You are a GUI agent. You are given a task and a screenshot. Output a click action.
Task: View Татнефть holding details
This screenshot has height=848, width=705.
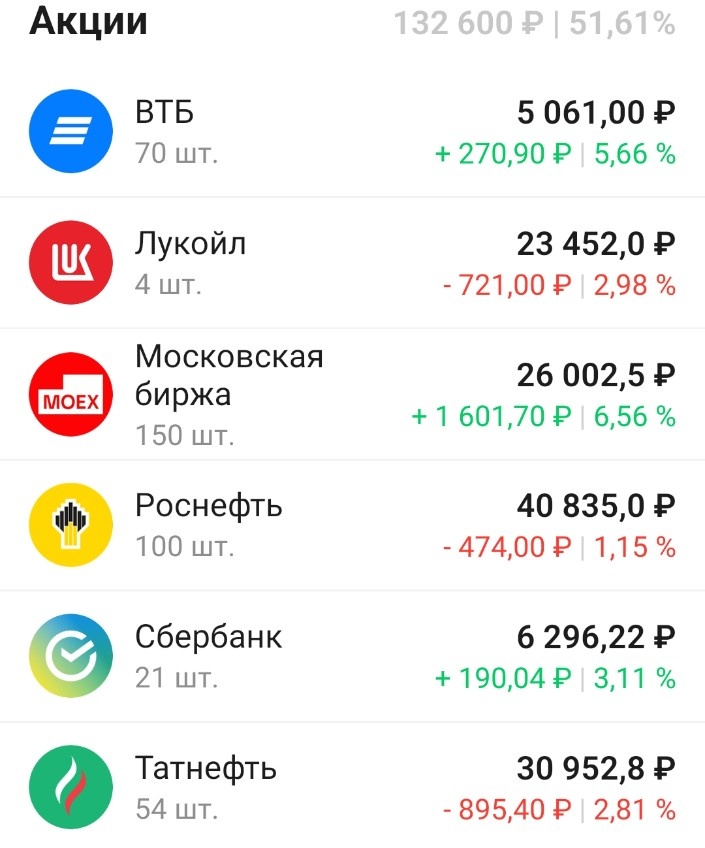coord(352,787)
